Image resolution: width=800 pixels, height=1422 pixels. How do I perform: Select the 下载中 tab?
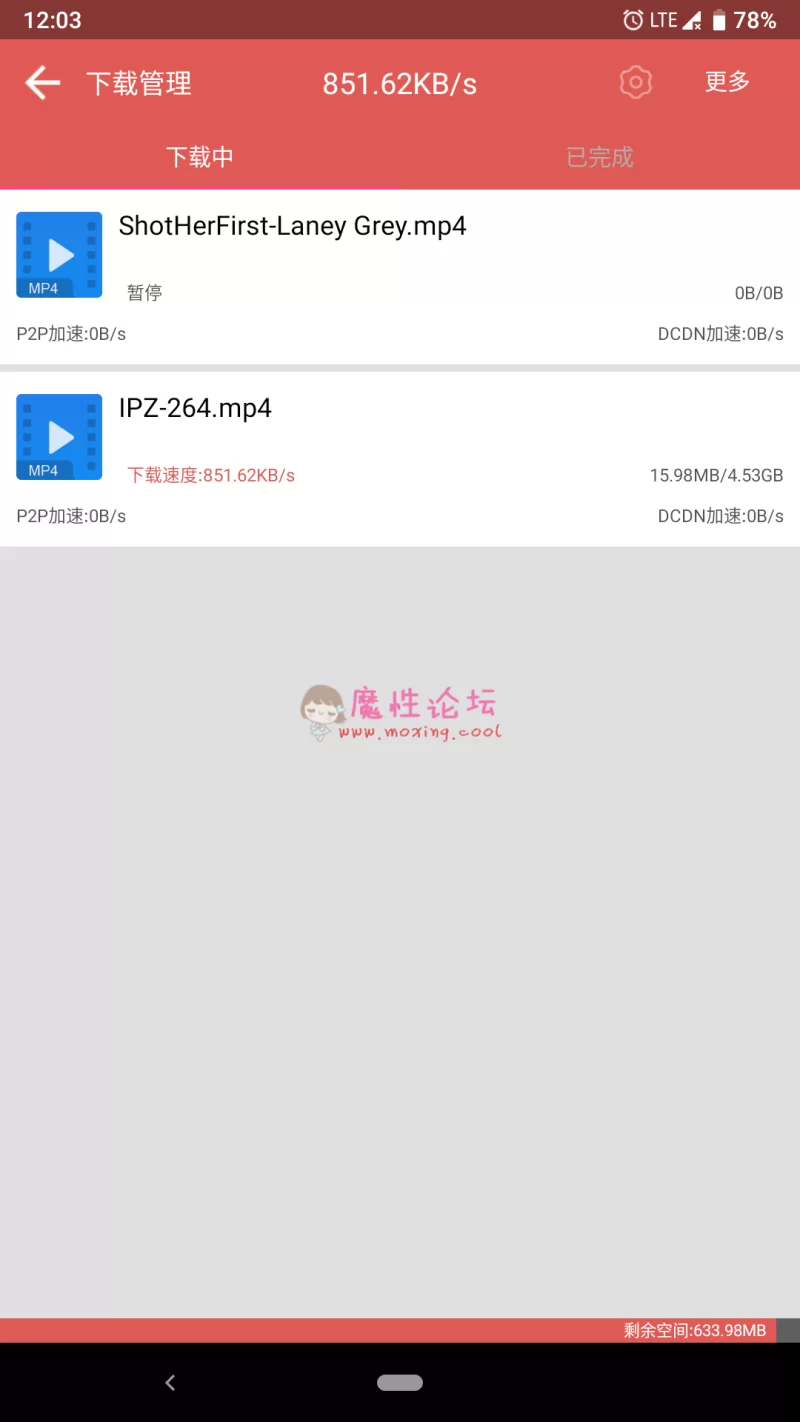(x=200, y=157)
